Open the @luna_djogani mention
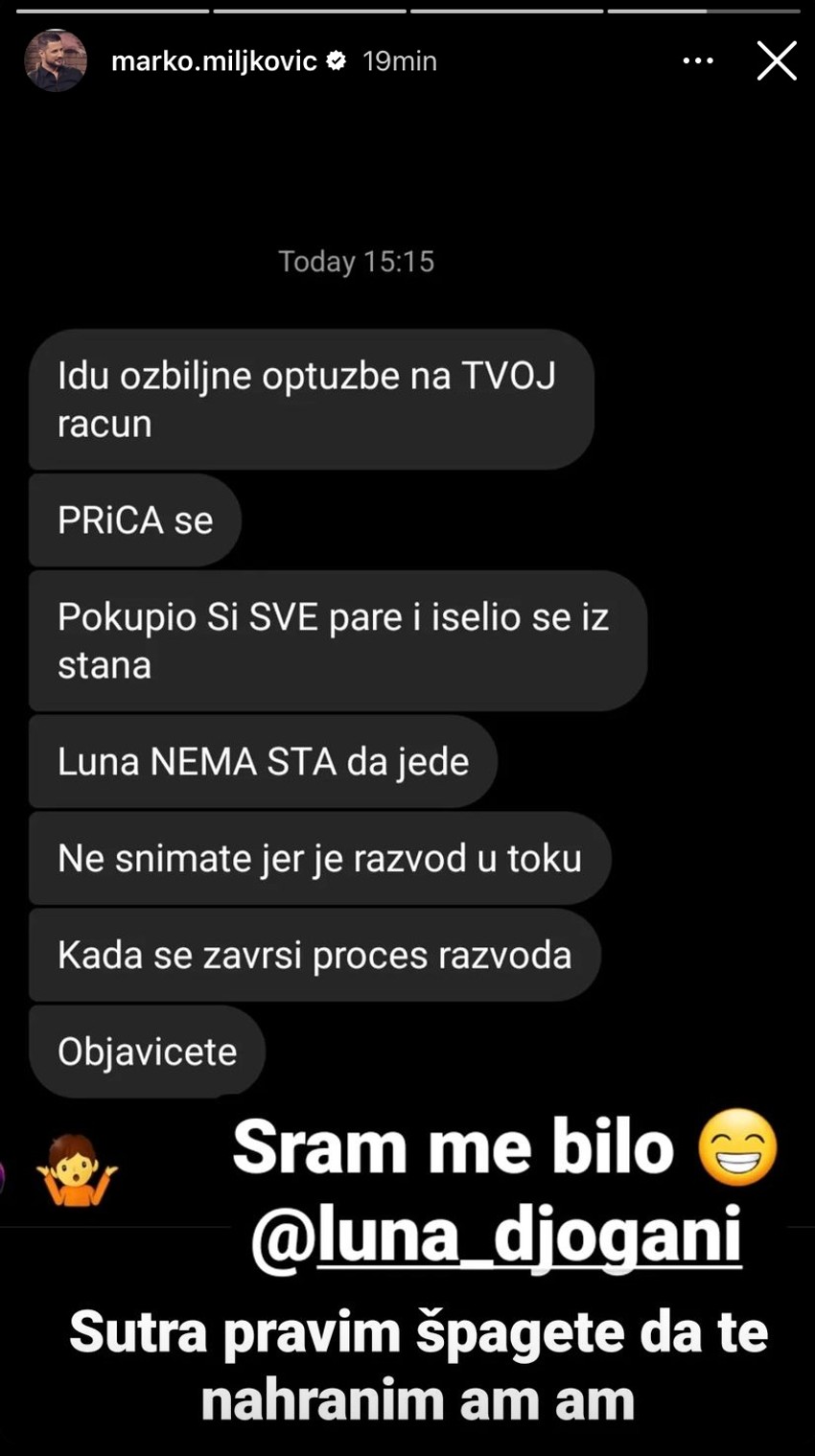815x1456 pixels. 499,1236
